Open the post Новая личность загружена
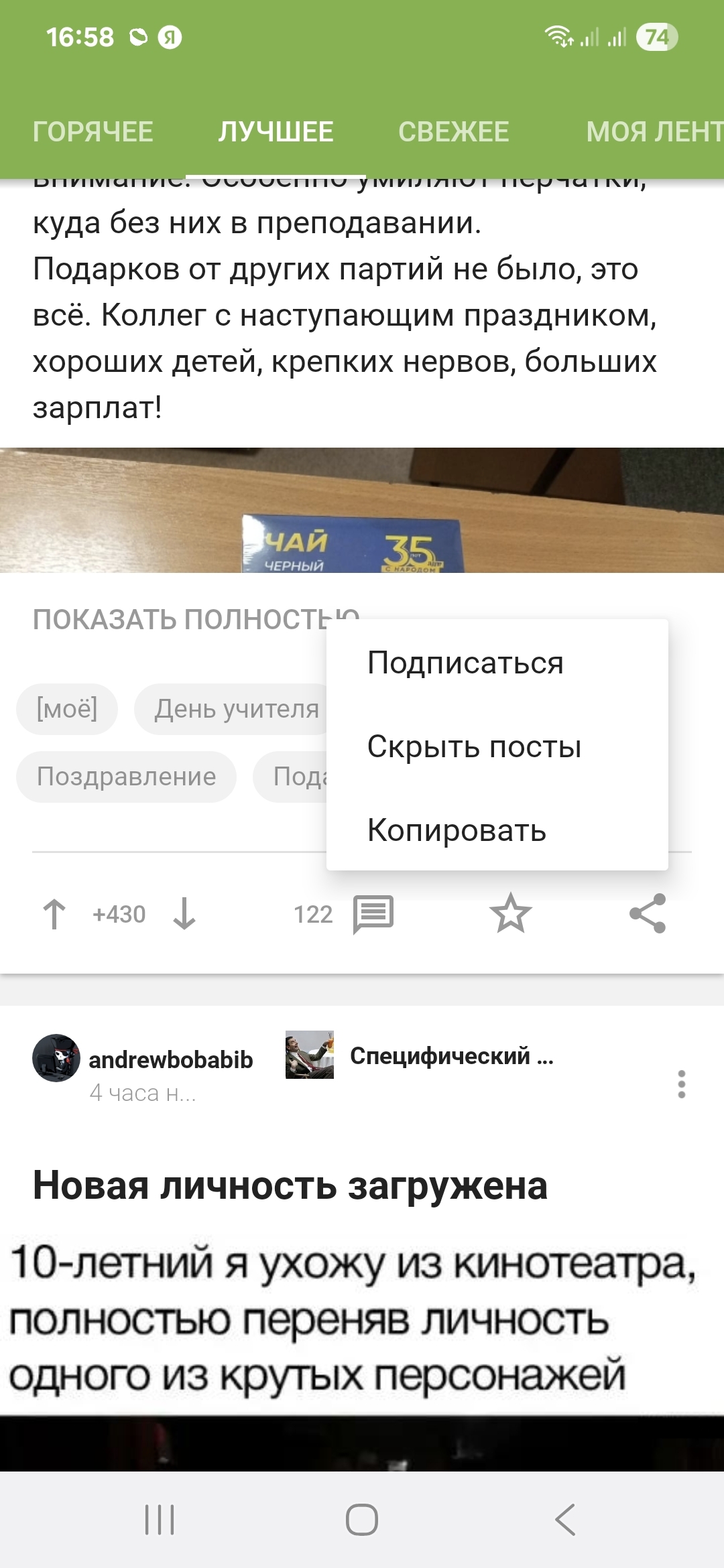This screenshot has width=724, height=1568. 290,1186
